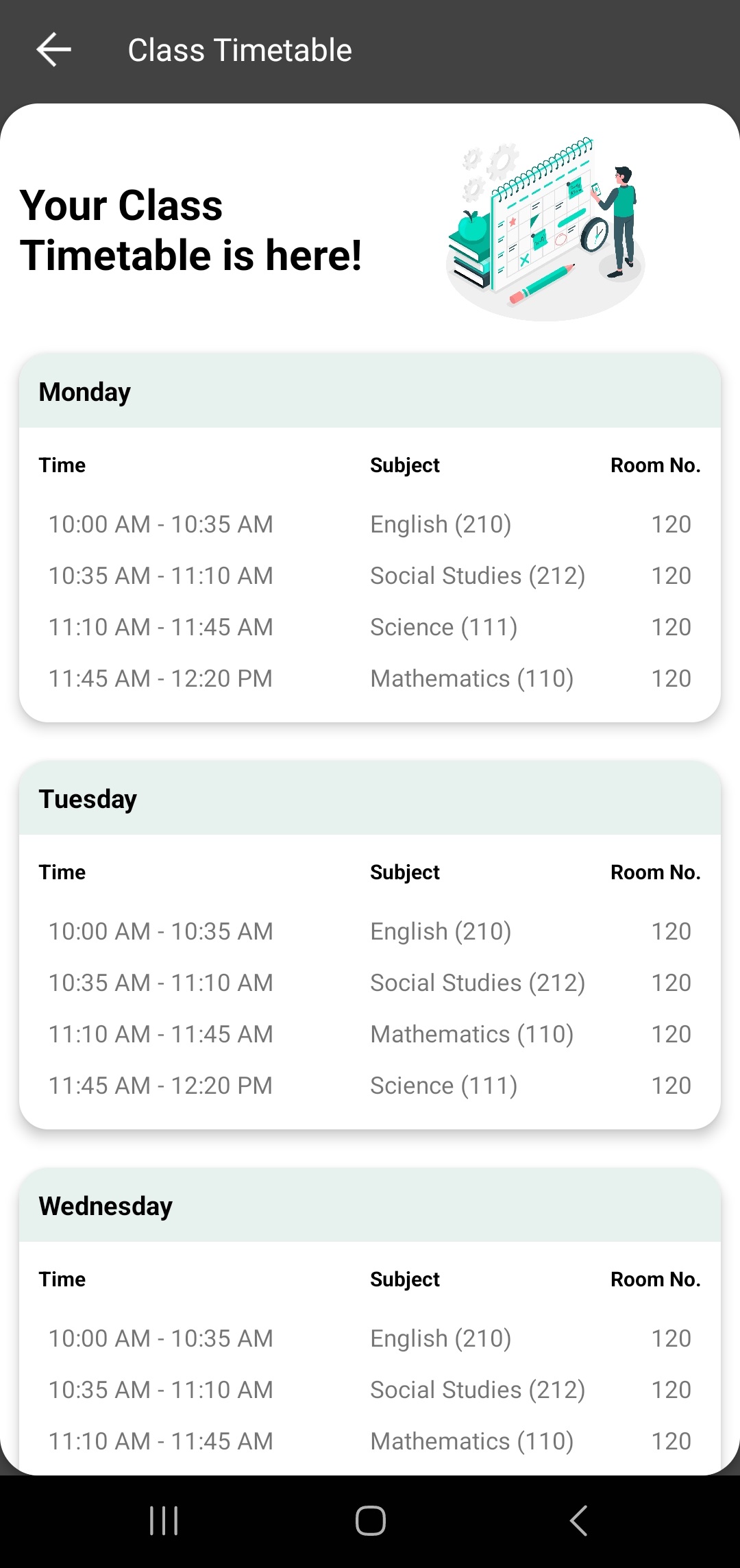Tap room 120 beside Tuesday's Science class

click(x=670, y=1085)
